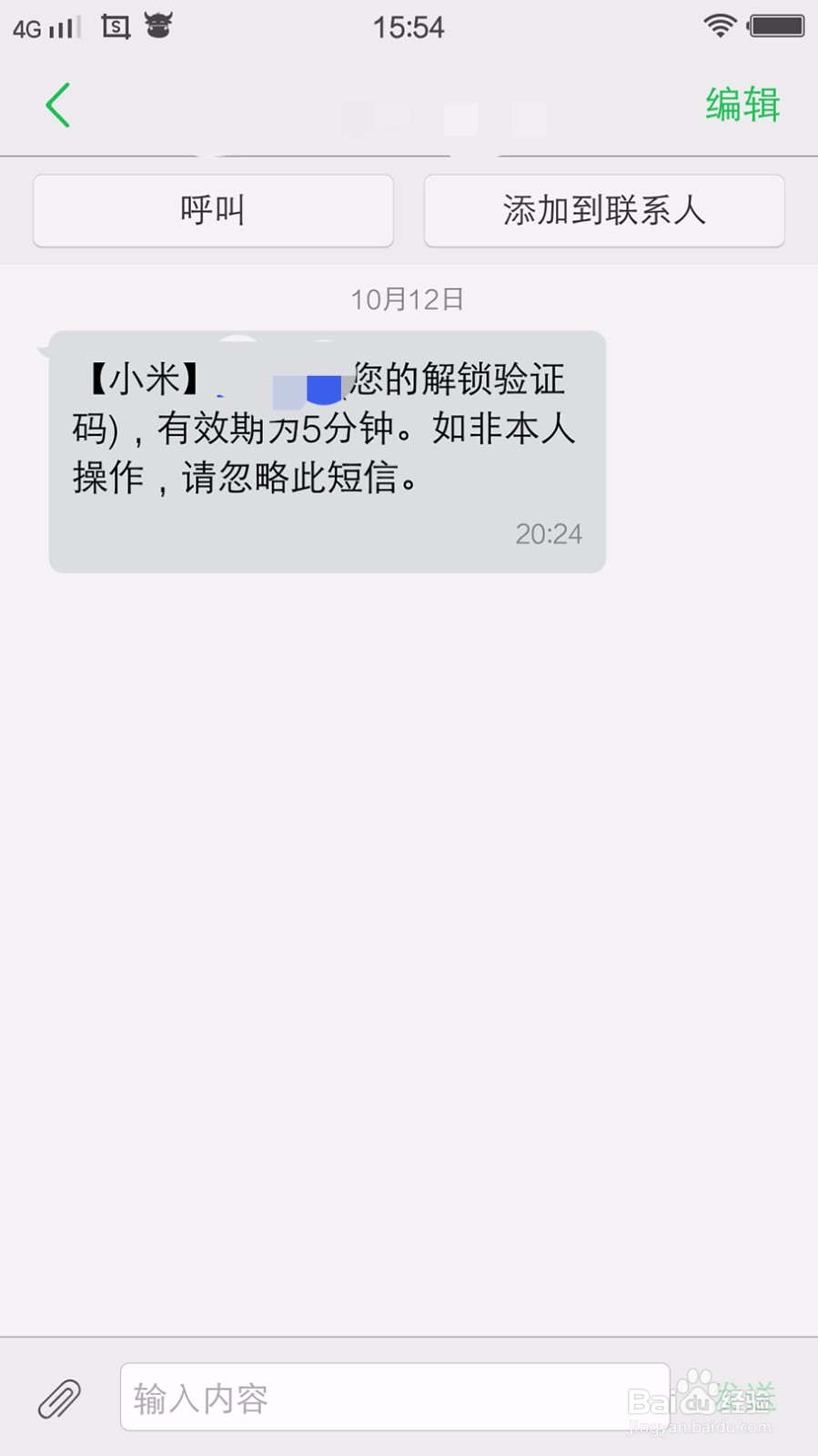818x1456 pixels.
Task: Tap the signal strength bars
Action: 61,26
